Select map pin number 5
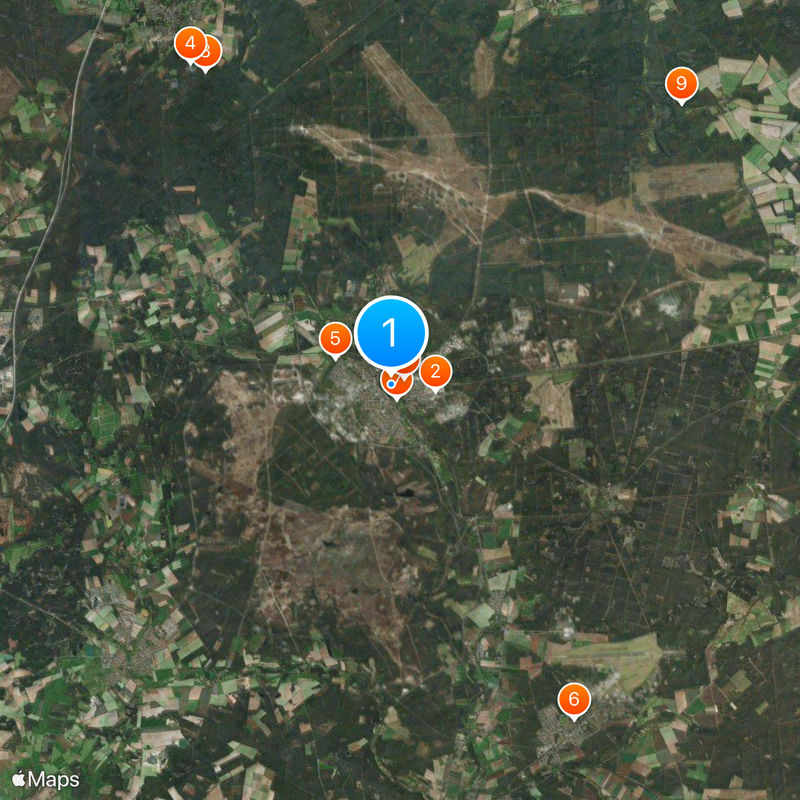The image size is (800, 800). [x=335, y=338]
